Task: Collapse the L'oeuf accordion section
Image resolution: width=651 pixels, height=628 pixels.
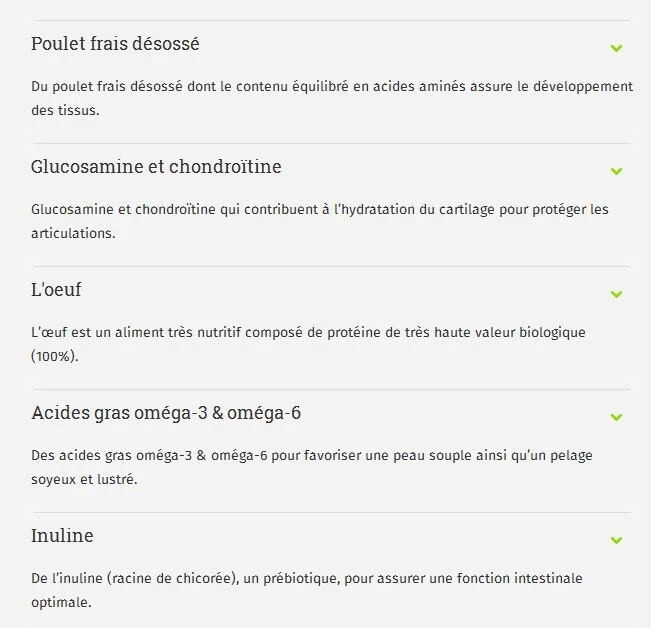Action: (x=616, y=294)
